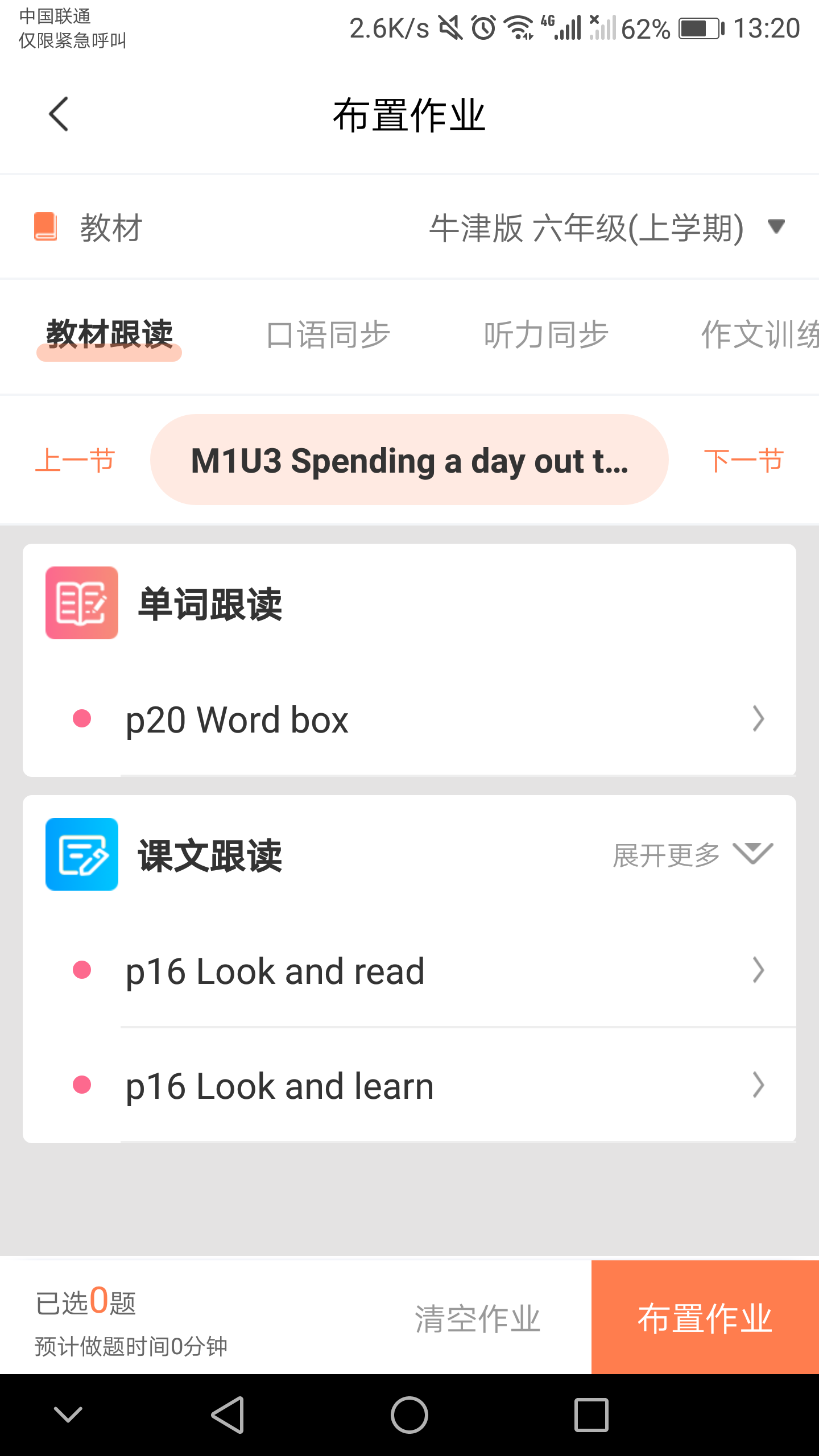
Task: Open p20 Word box via its chevron
Action: [758, 719]
